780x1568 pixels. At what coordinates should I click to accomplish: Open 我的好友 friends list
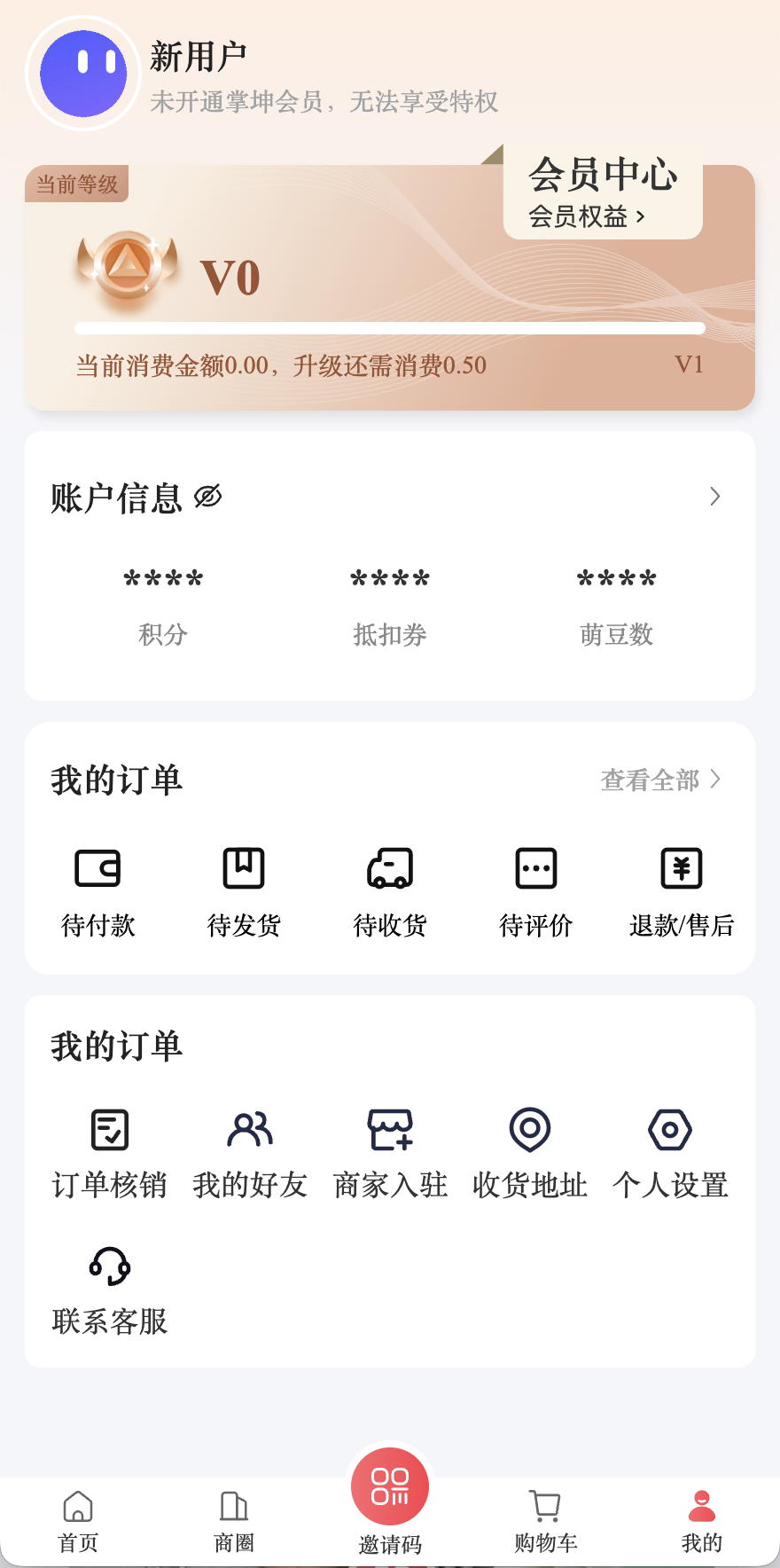coord(250,1151)
